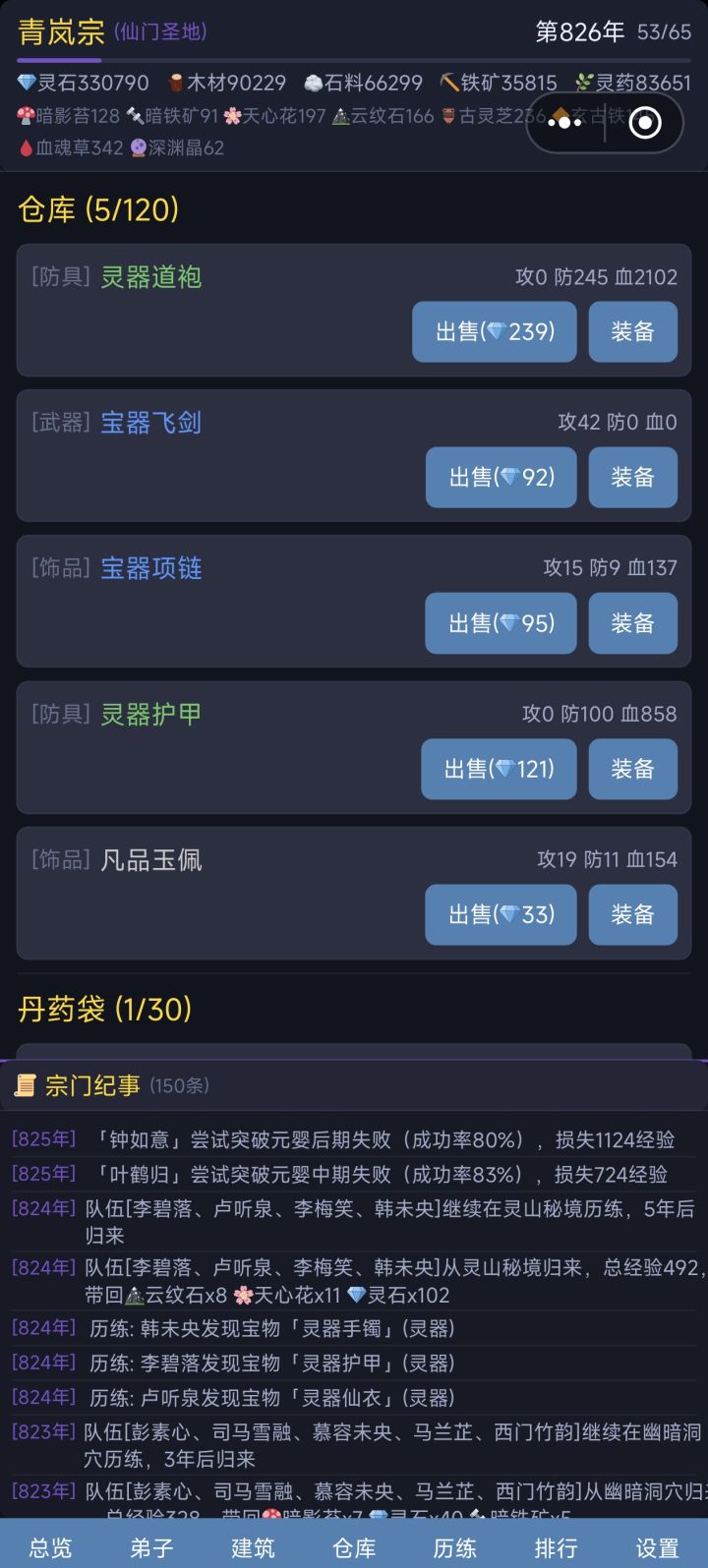
Task: Equip the 灵器护甲 armor
Action: [633, 768]
